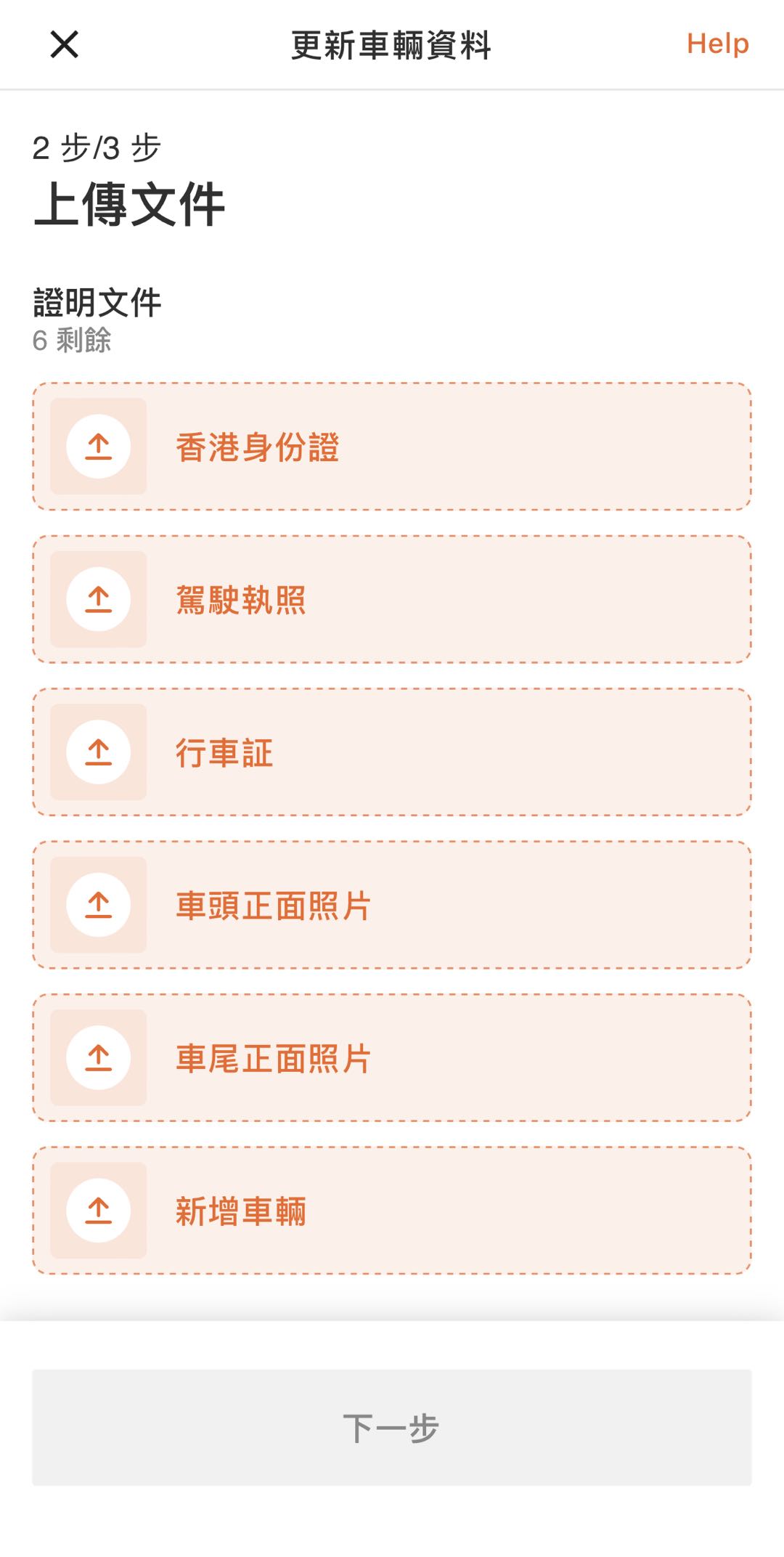Add 車頭正面照片 photo
This screenshot has width=784, height=1557.
click(x=391, y=905)
